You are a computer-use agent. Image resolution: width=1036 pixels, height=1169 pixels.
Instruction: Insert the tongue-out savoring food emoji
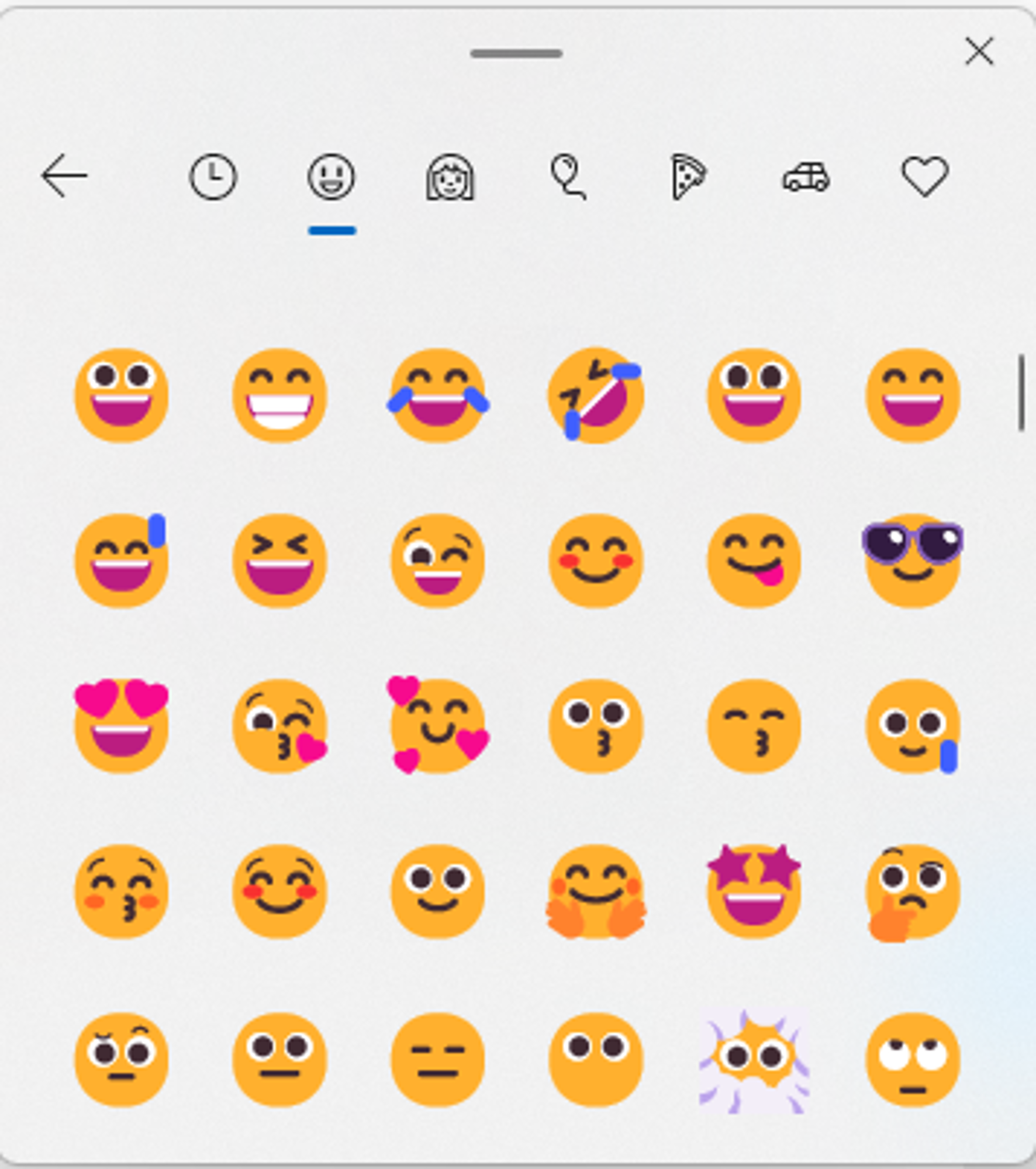pyautogui.click(x=754, y=561)
